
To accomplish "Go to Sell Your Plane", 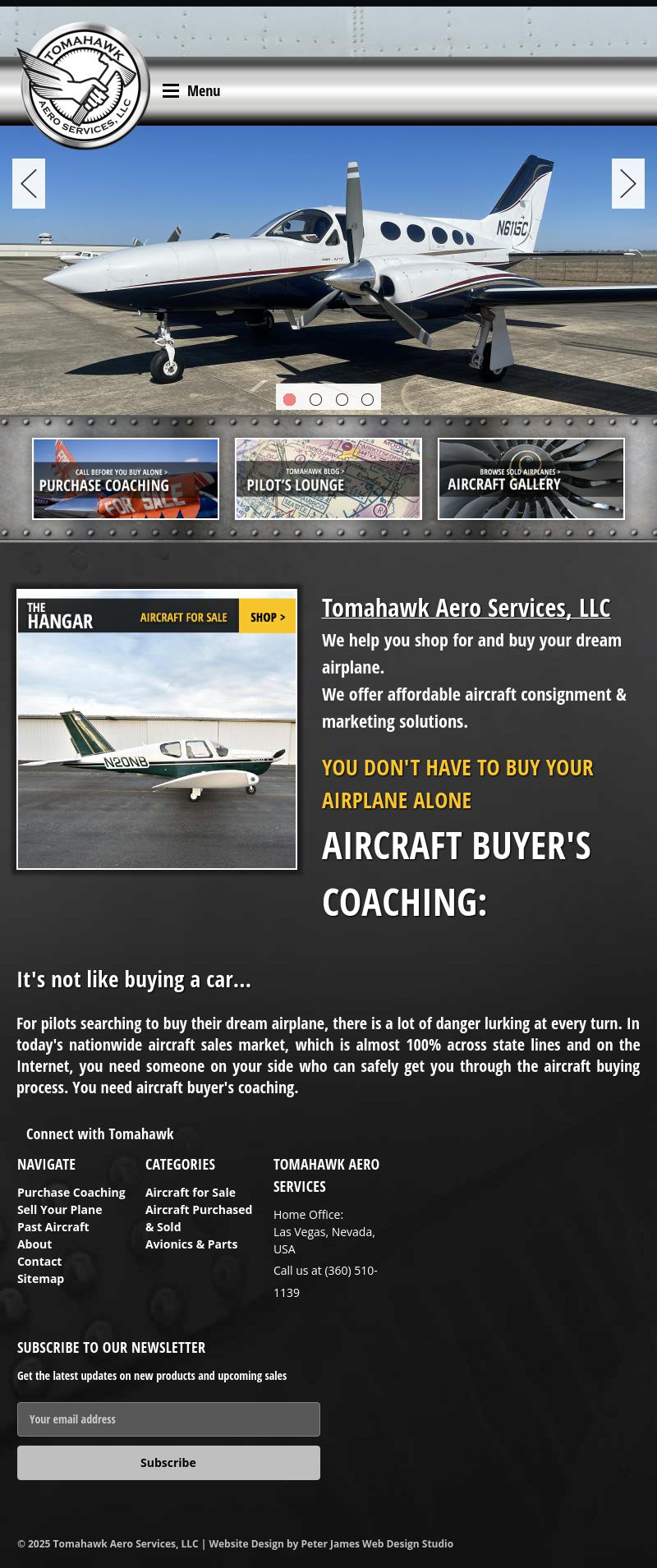I will pyautogui.click(x=60, y=1209).
